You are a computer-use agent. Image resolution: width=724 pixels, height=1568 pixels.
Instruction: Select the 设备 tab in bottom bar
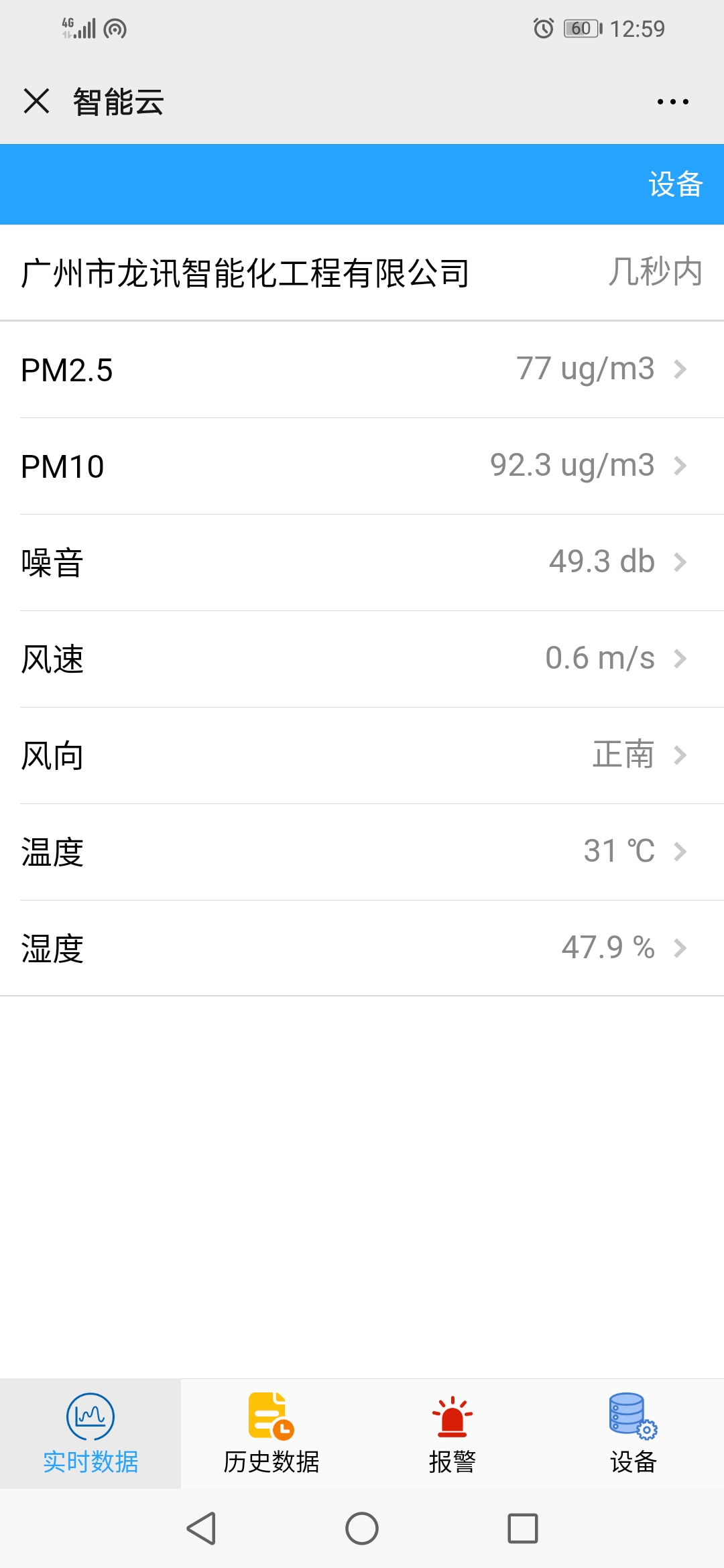[633, 1434]
